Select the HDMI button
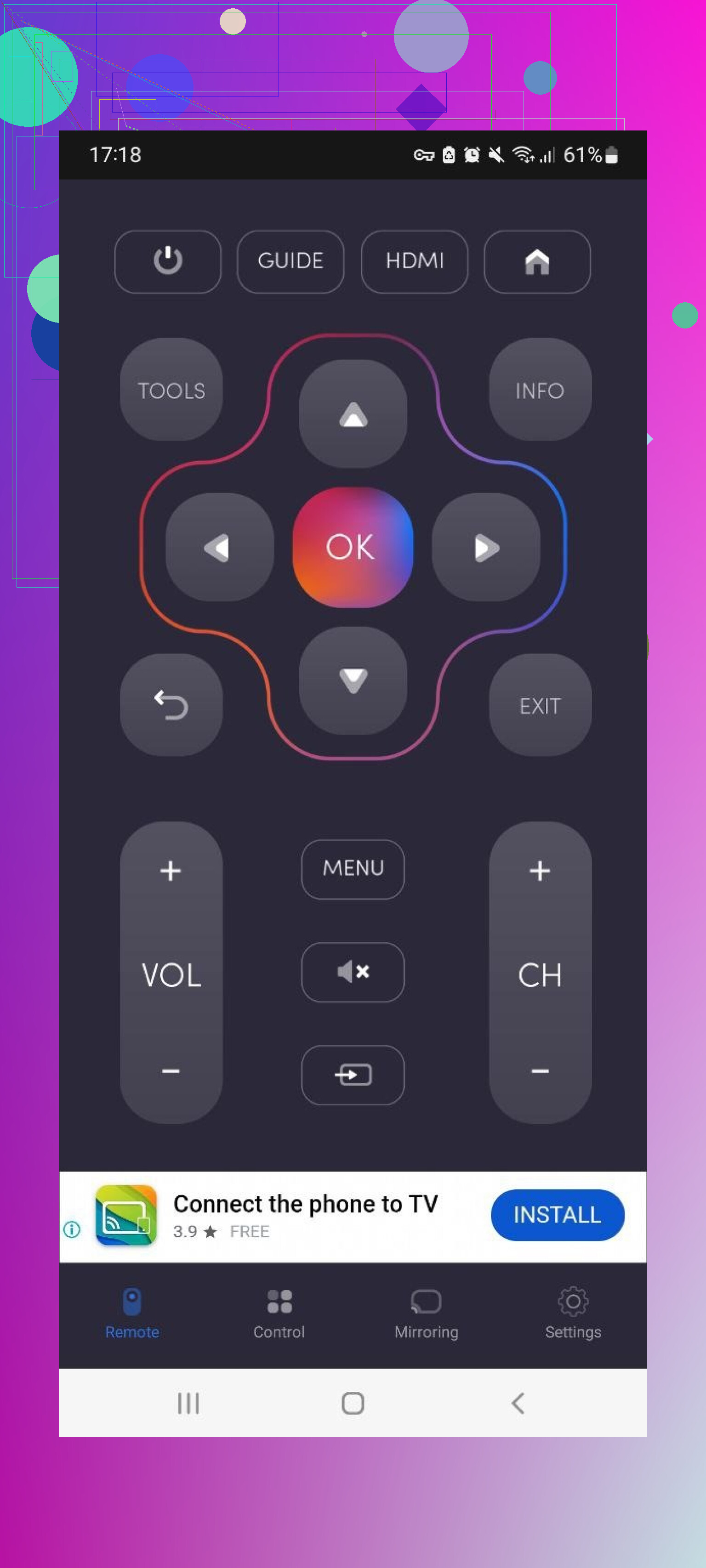Image resolution: width=706 pixels, height=1568 pixels. pos(414,261)
